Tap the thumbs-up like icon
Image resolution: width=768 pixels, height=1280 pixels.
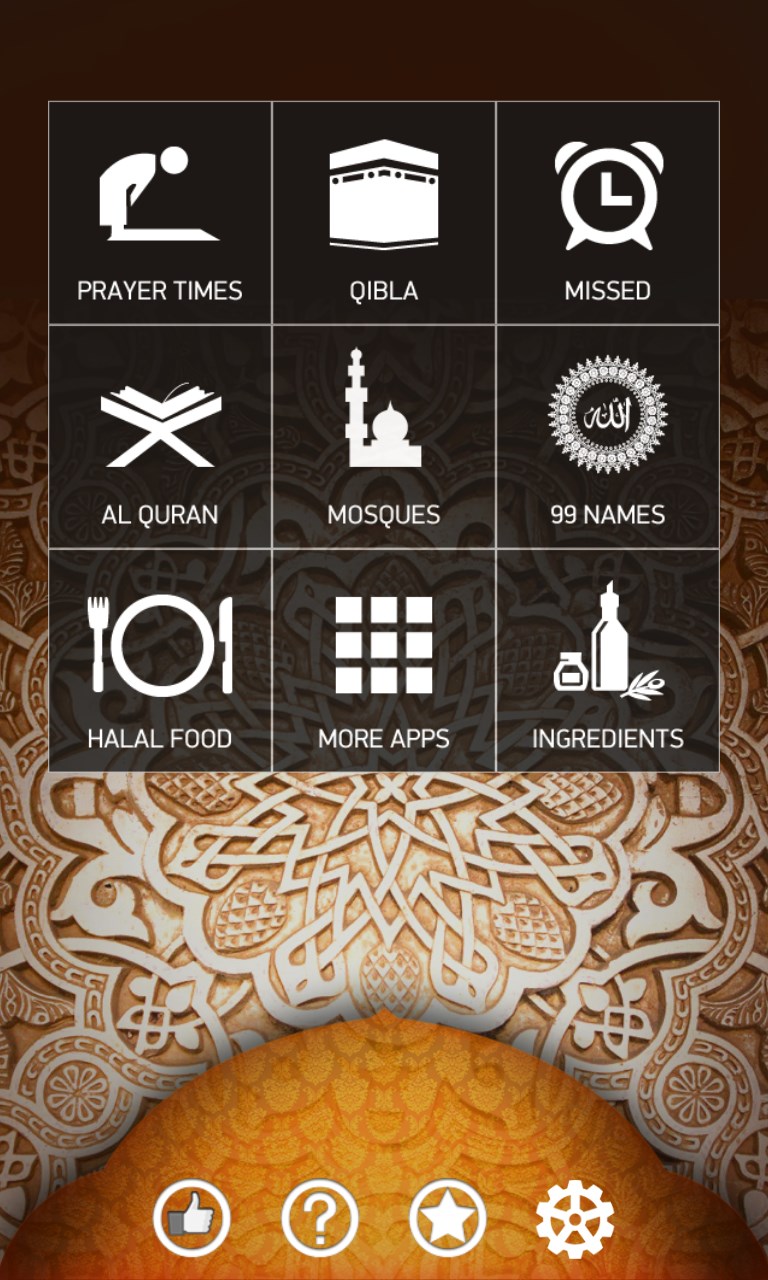192,1218
